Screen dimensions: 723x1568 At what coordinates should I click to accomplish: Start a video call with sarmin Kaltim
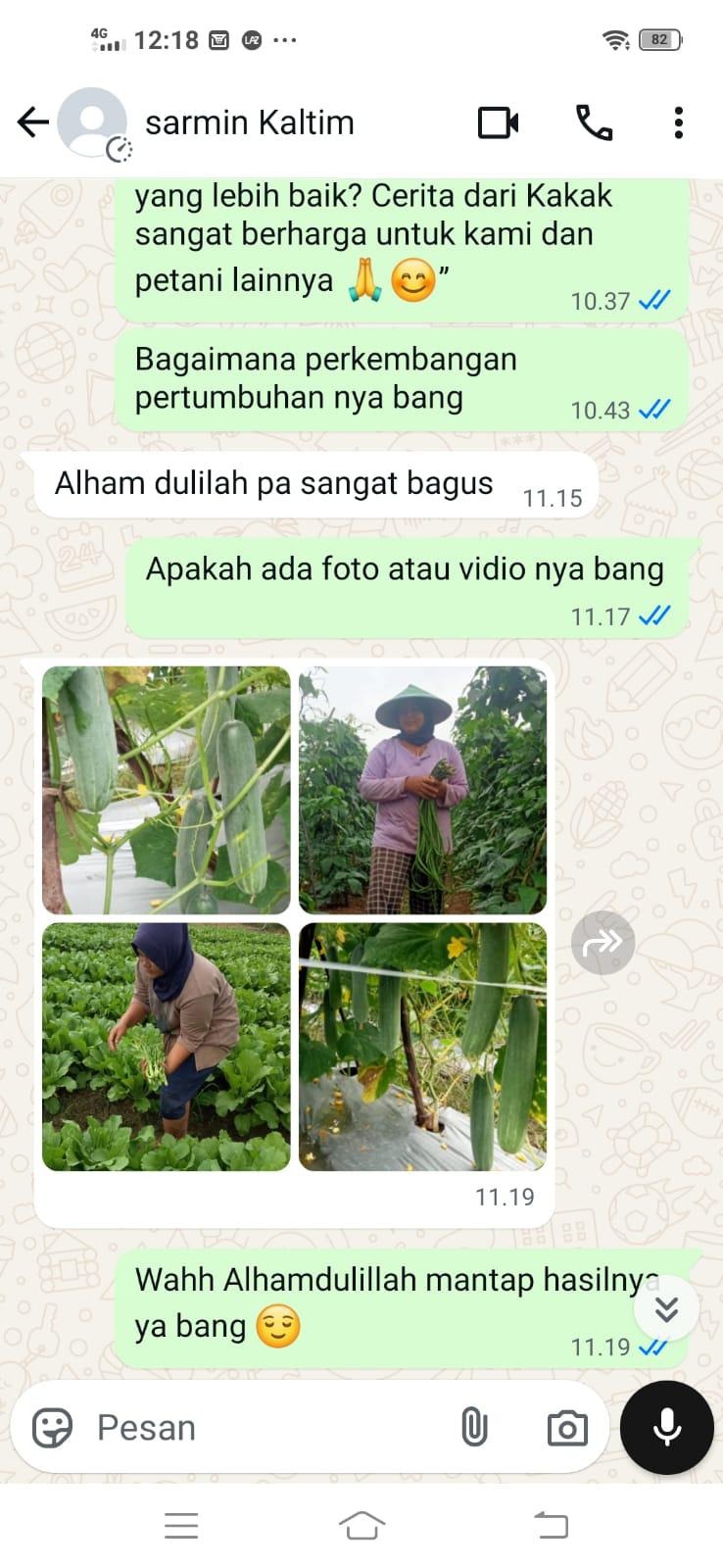pyautogui.click(x=498, y=122)
